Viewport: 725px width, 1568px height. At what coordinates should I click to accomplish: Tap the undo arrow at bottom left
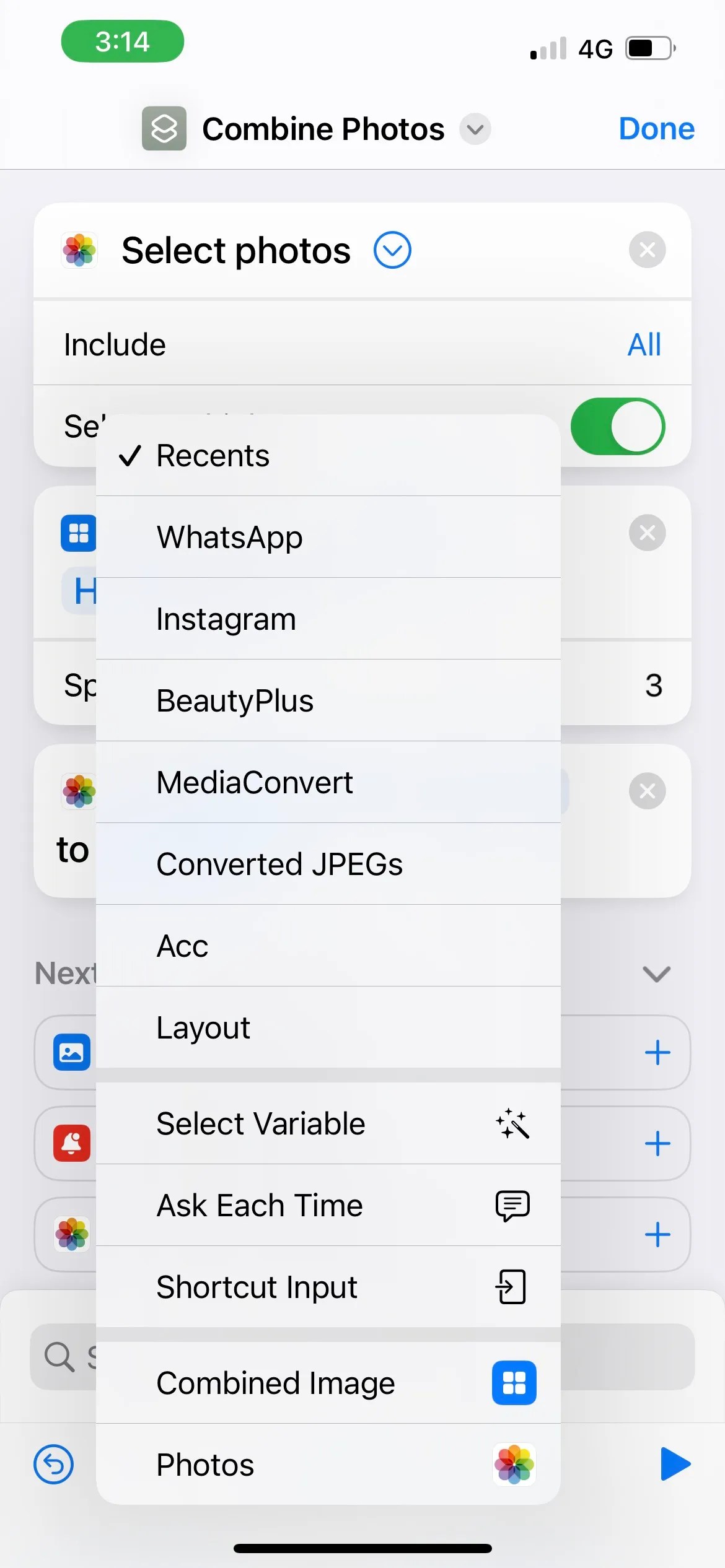click(x=53, y=1465)
